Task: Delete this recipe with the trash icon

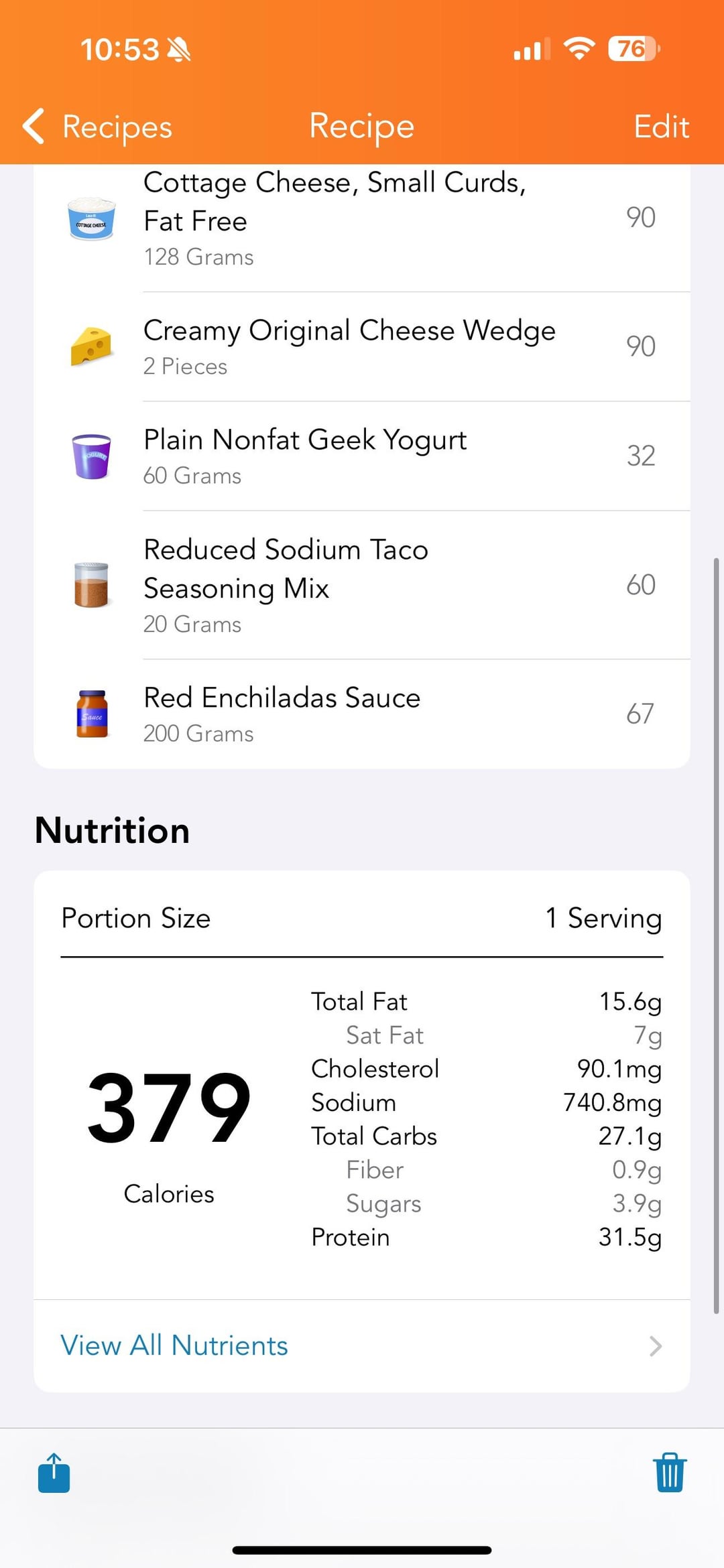Action: tap(670, 1473)
